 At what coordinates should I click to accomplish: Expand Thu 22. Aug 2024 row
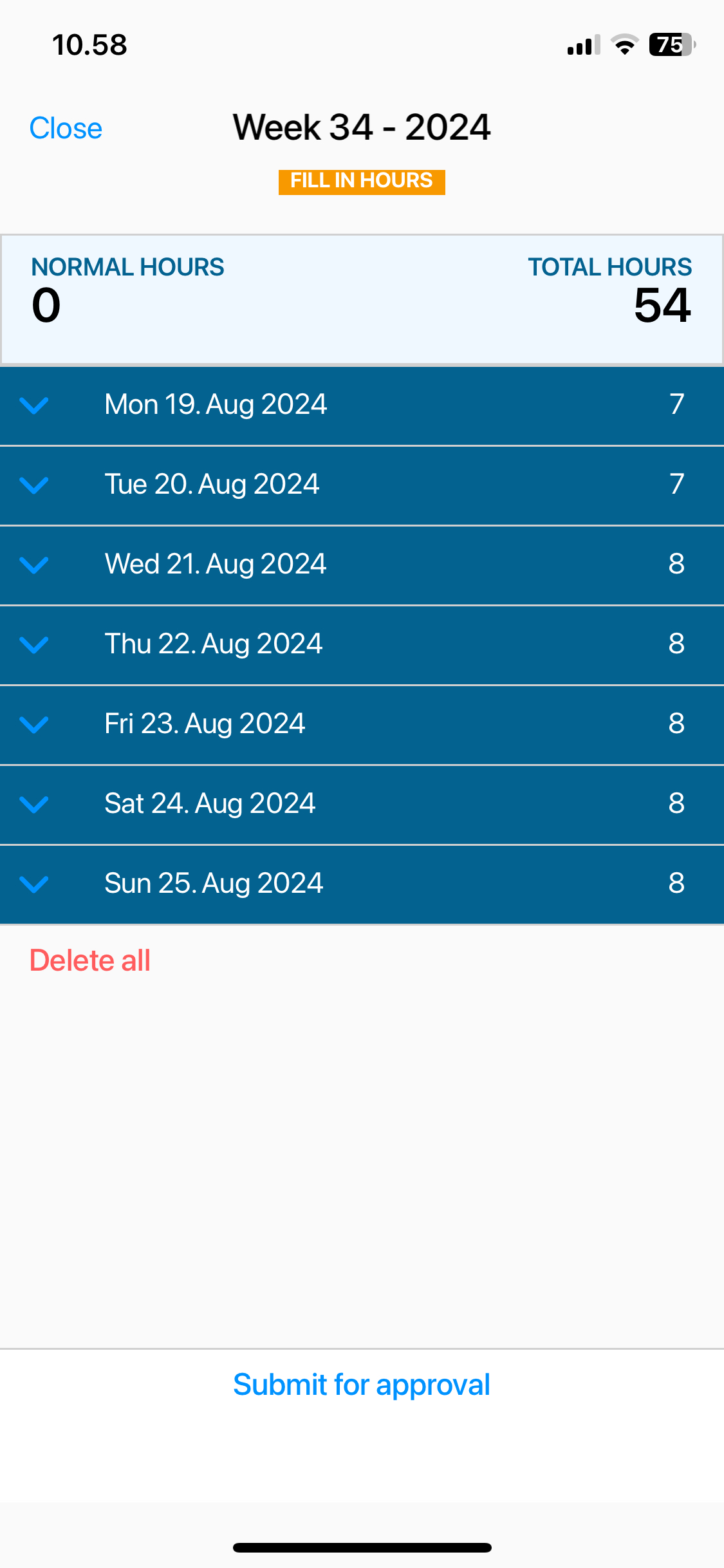tap(362, 644)
